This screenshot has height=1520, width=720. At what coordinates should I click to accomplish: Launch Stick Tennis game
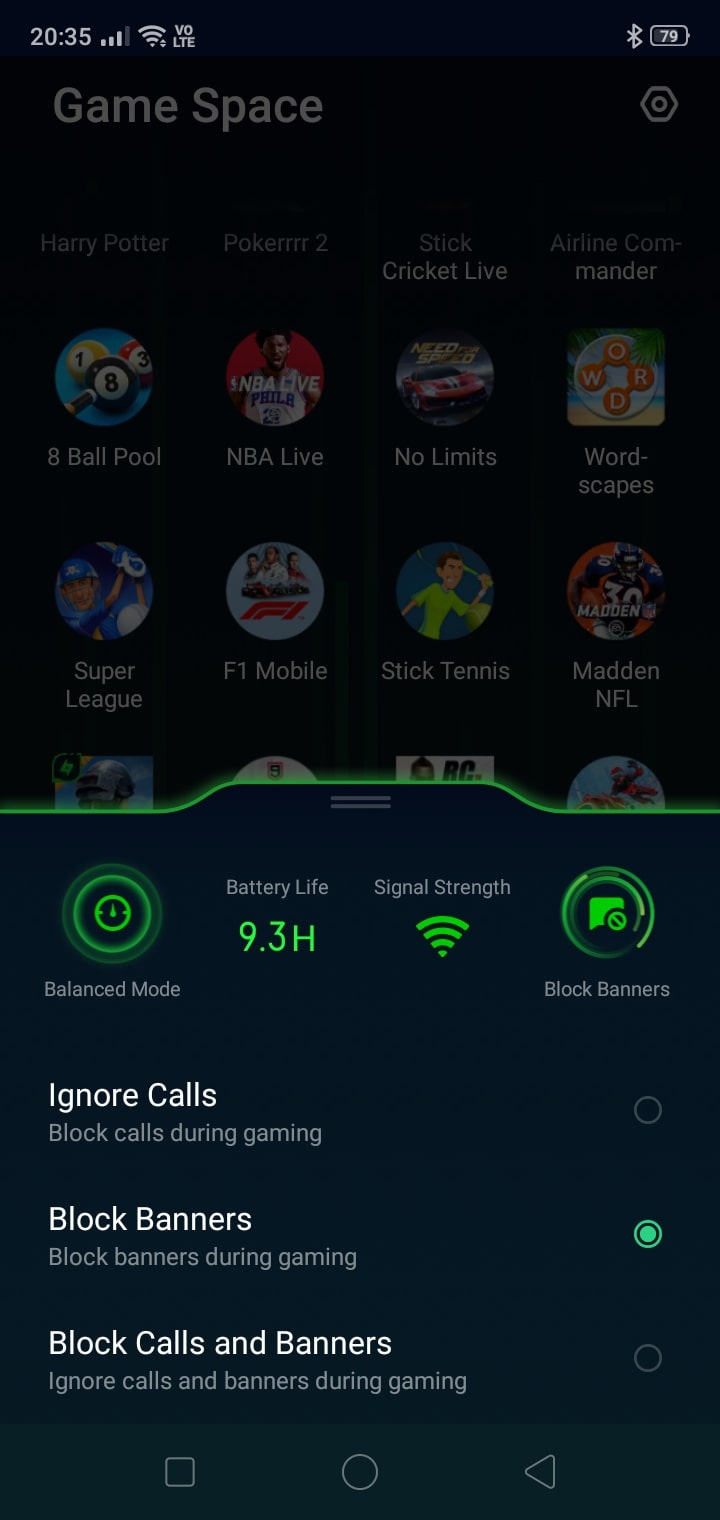pos(445,592)
